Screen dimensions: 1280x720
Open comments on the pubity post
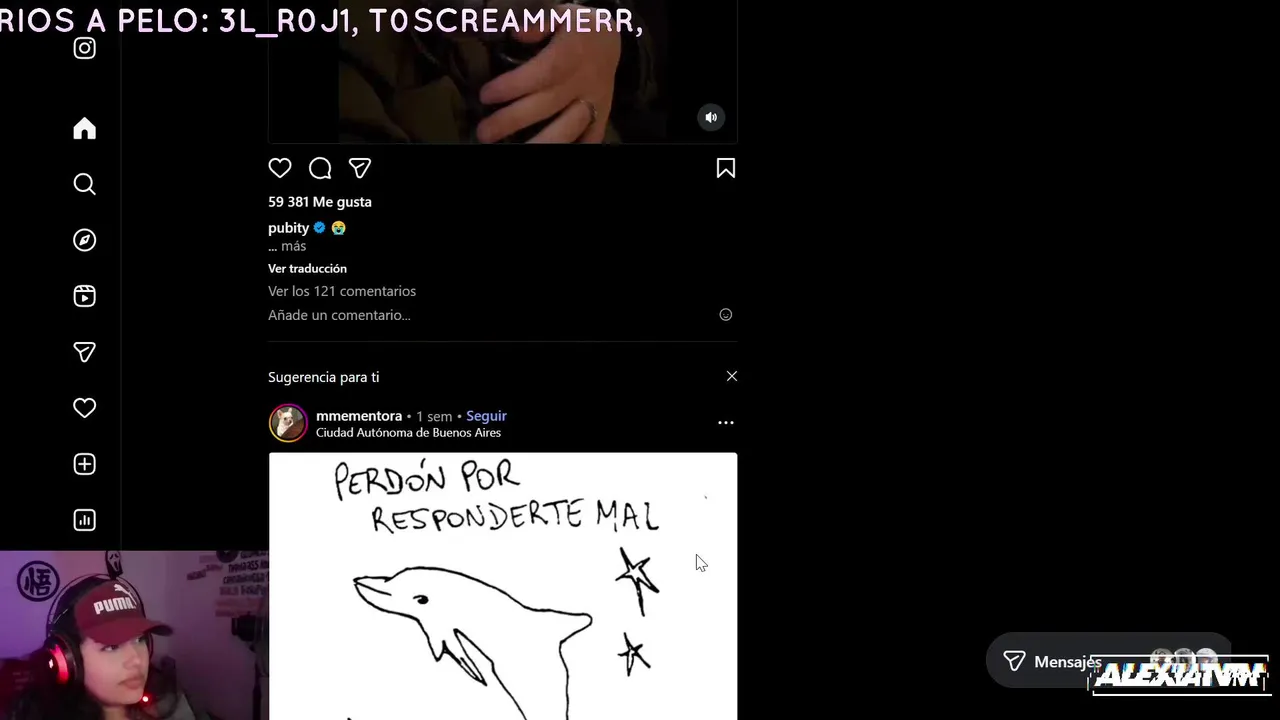coord(320,168)
